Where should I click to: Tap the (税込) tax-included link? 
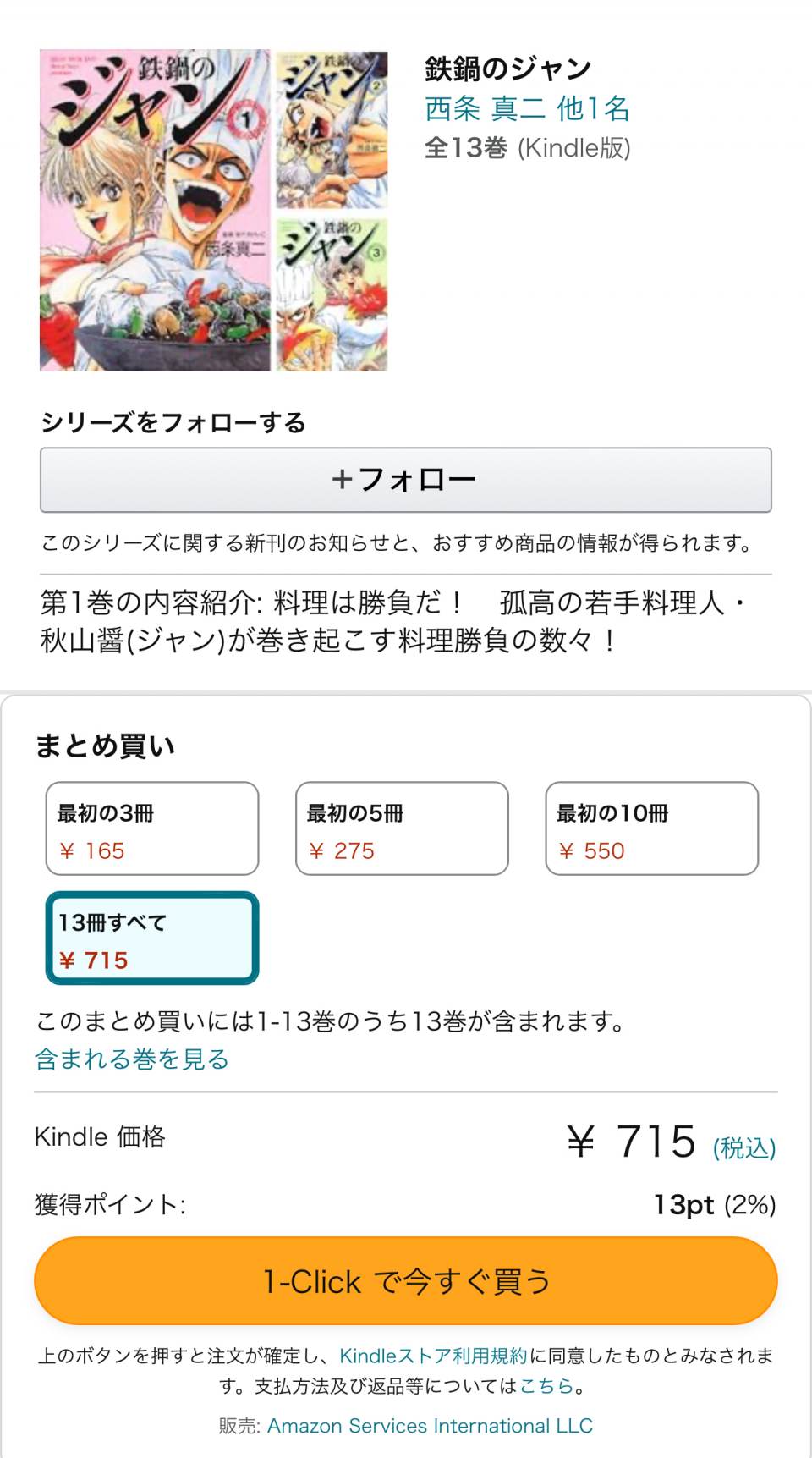pos(743,1148)
